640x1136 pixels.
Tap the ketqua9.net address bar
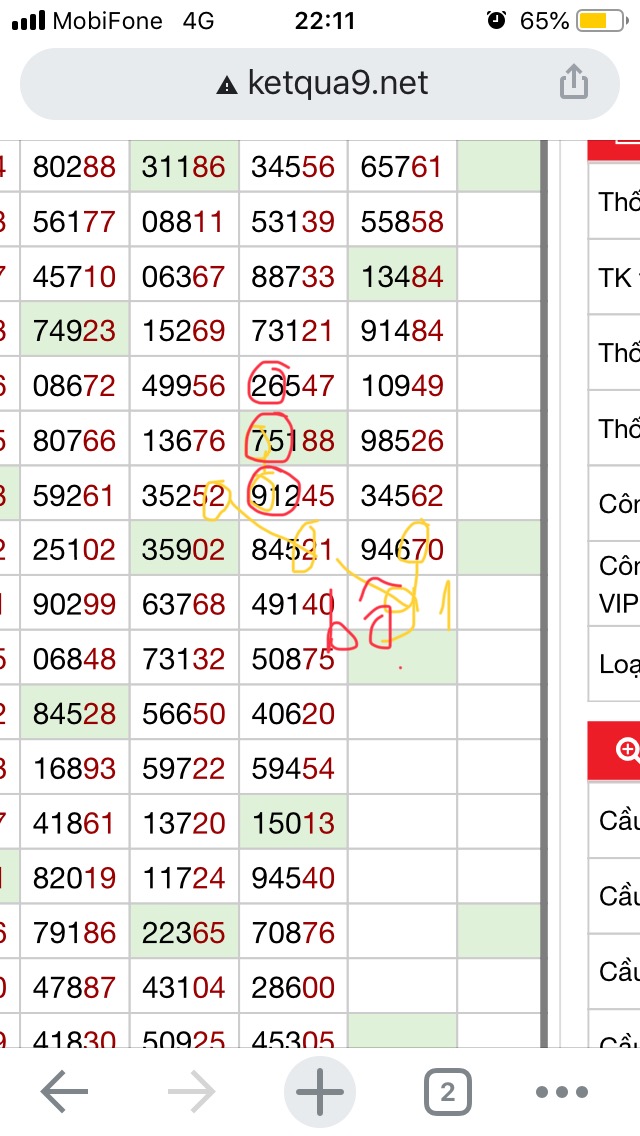point(320,83)
